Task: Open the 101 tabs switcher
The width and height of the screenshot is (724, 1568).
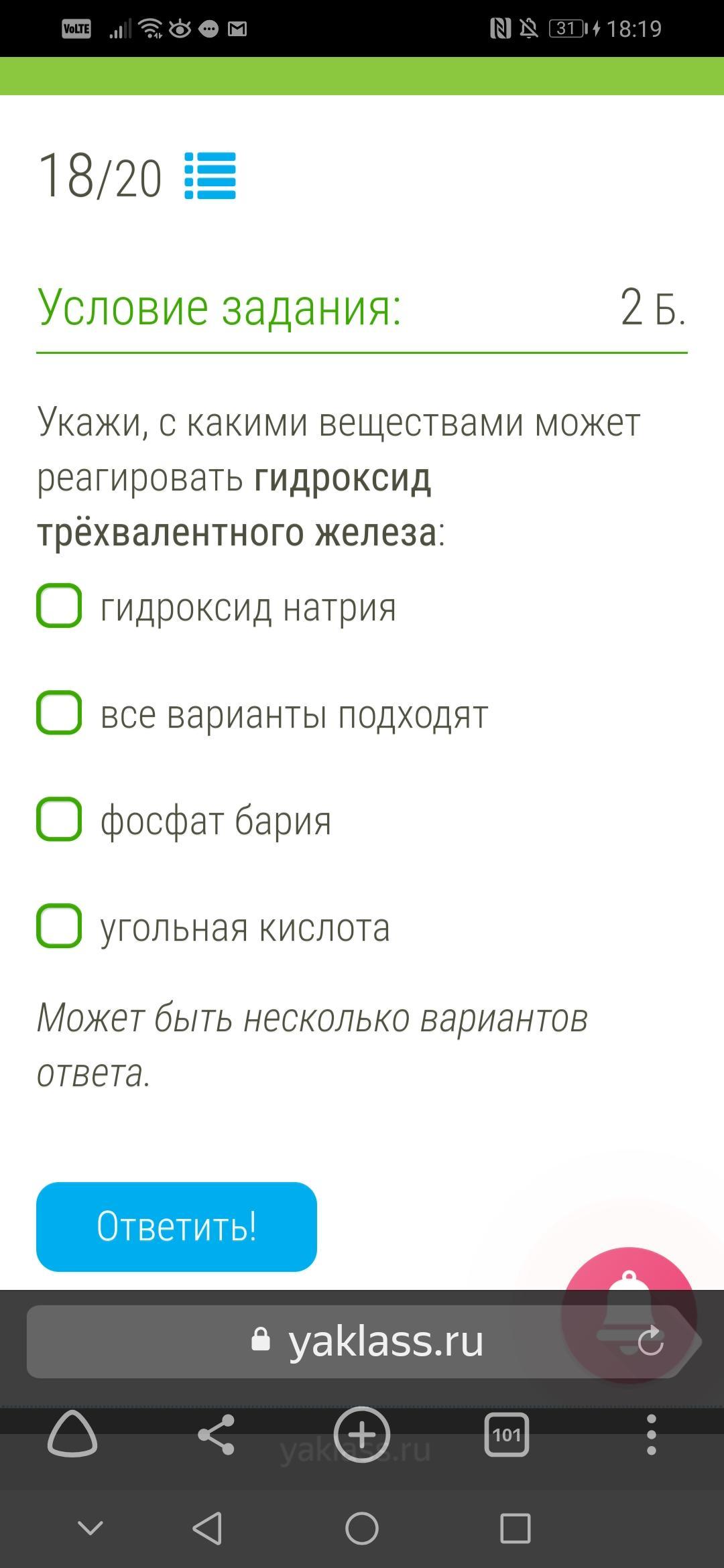Action: [x=507, y=1435]
